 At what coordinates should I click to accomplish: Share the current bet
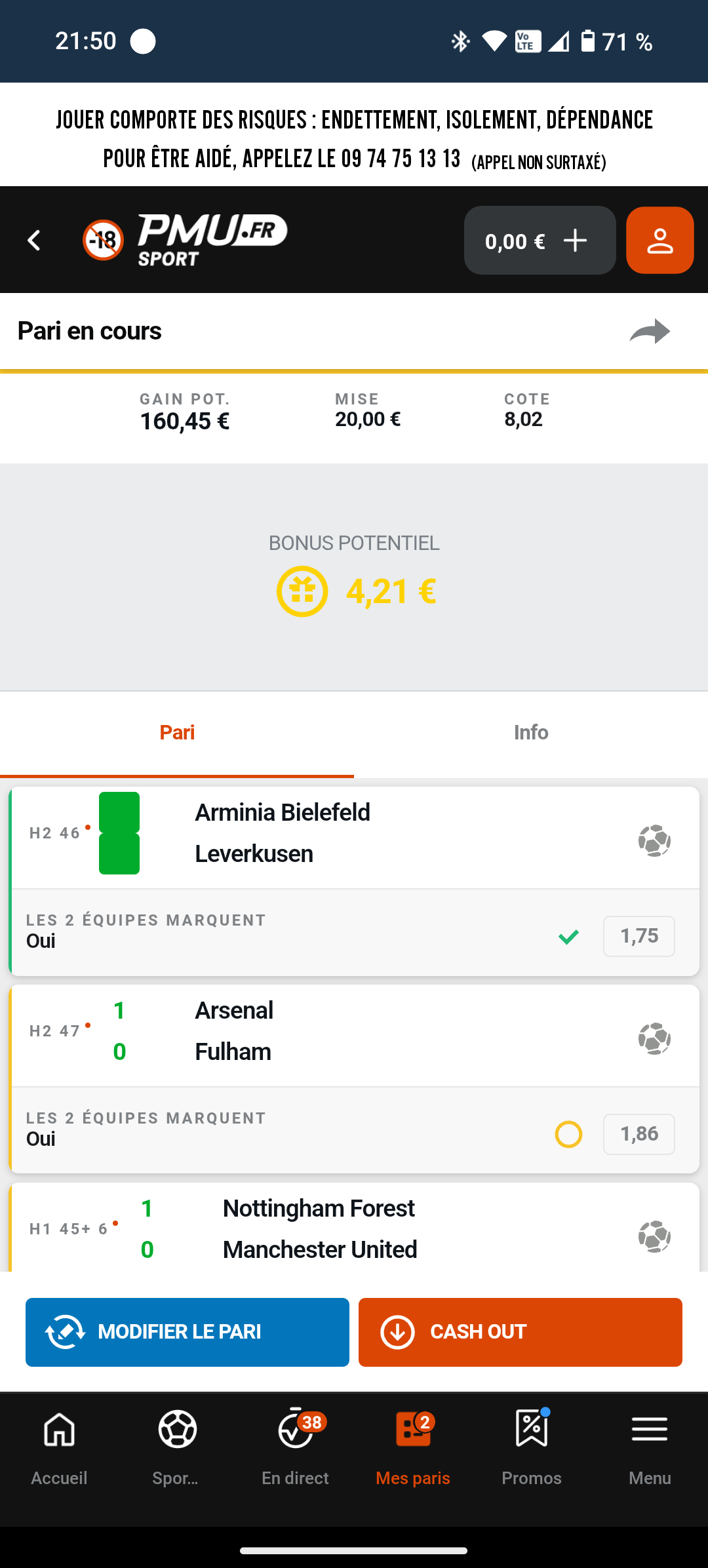[x=649, y=331]
